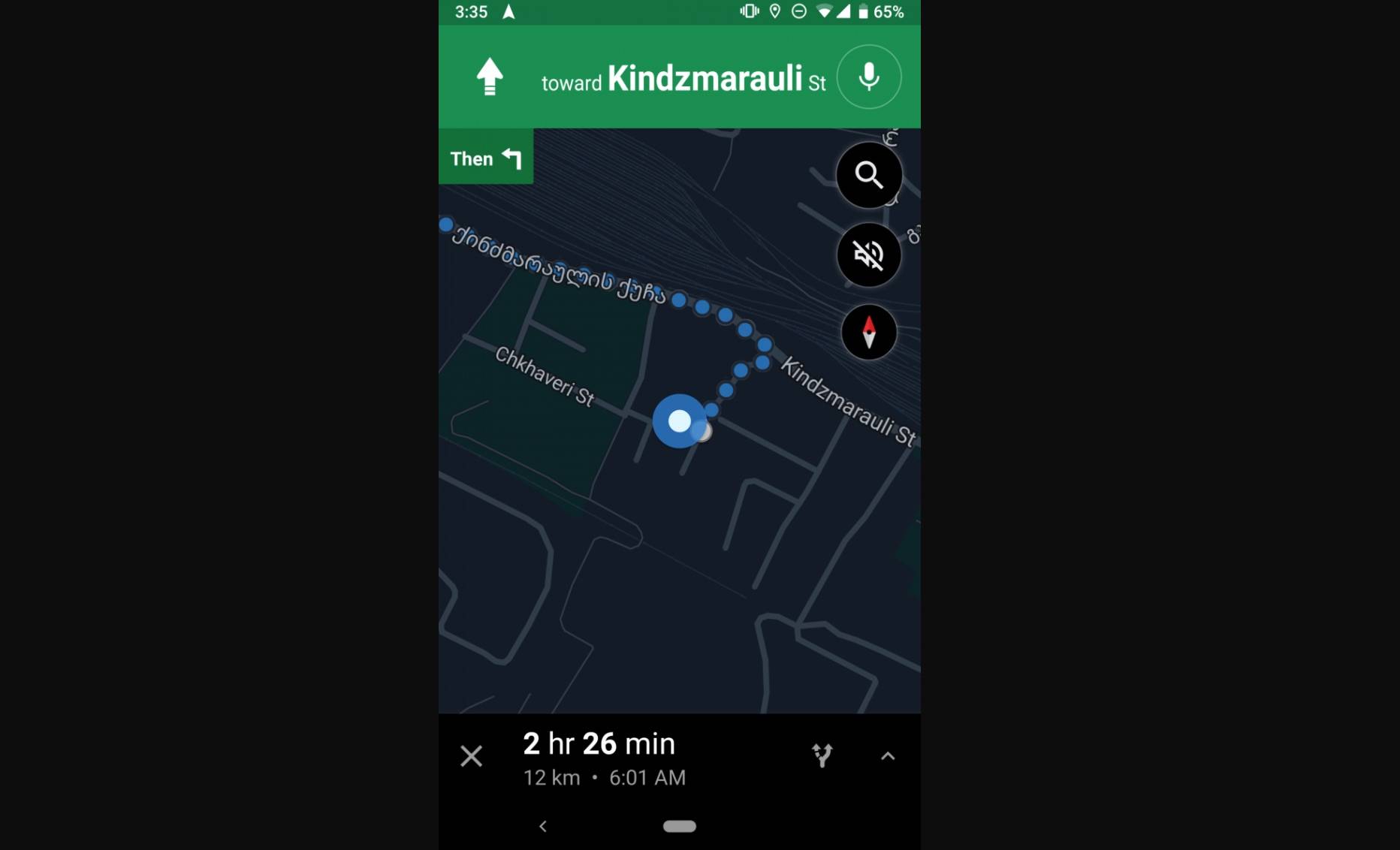Go back with system back arrow
1400x850 pixels.
(x=543, y=826)
